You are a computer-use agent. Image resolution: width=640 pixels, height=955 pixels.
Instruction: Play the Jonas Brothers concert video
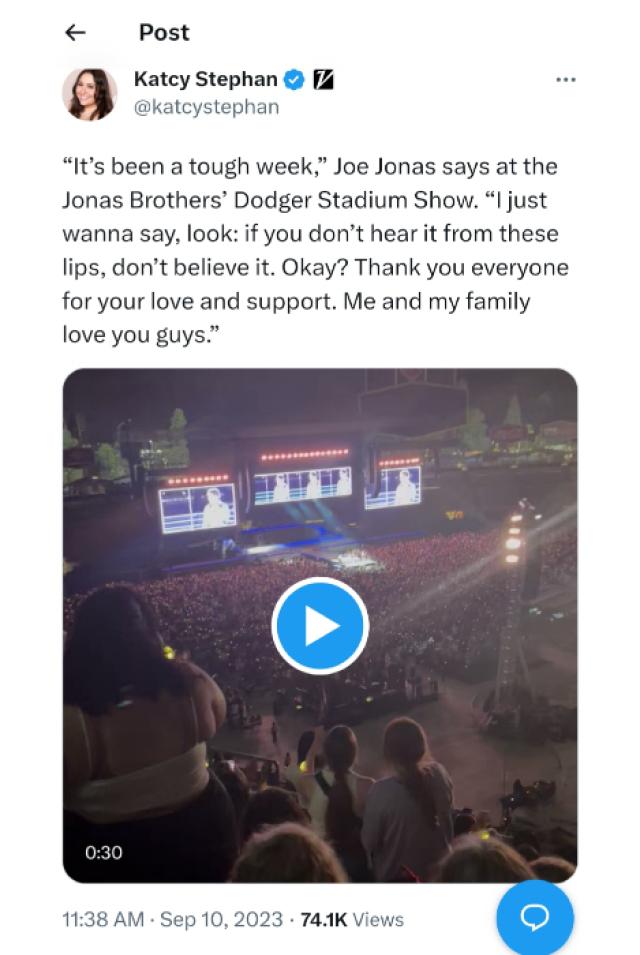[x=320, y=626]
